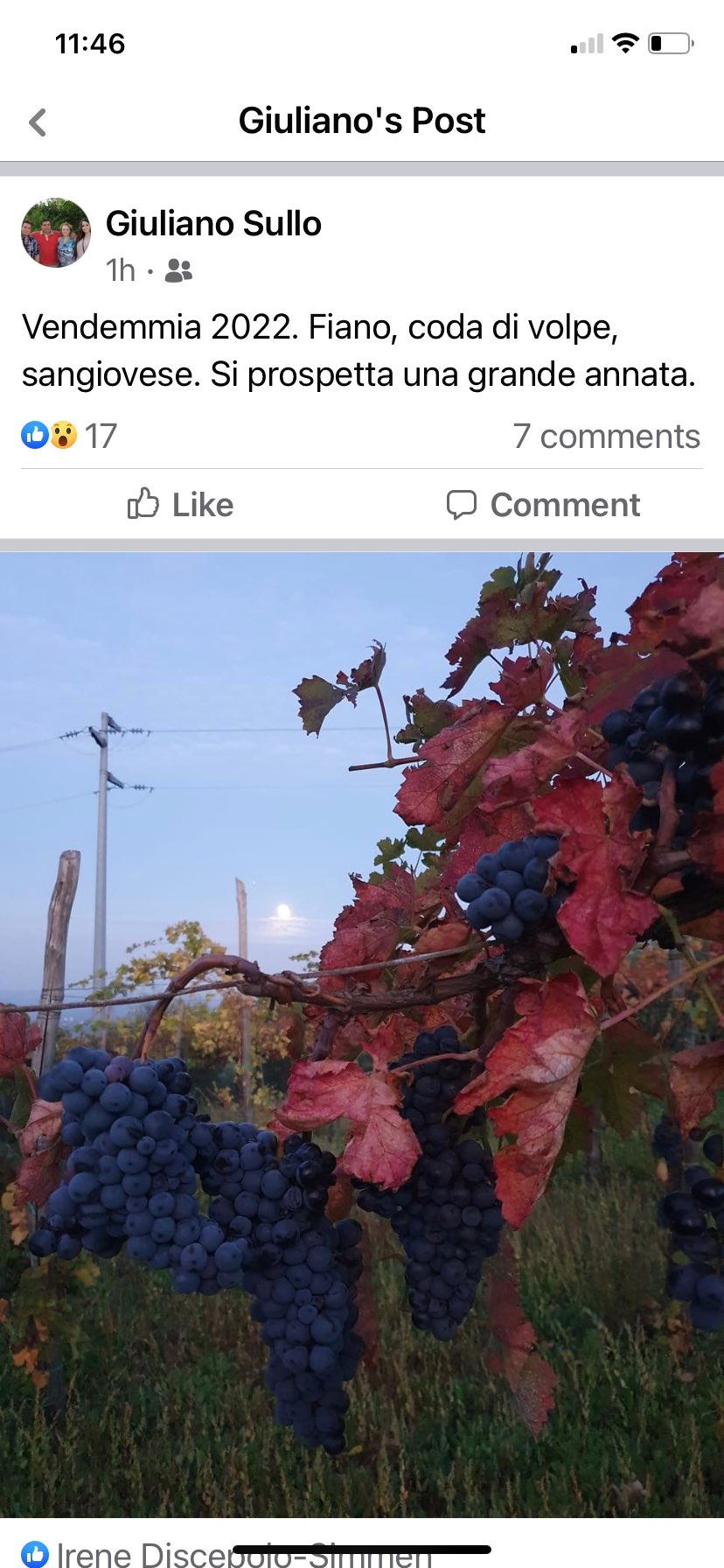This screenshot has height=1568, width=724.
Task: Open Giuliano Sullo's profile picture
Action: [56, 233]
